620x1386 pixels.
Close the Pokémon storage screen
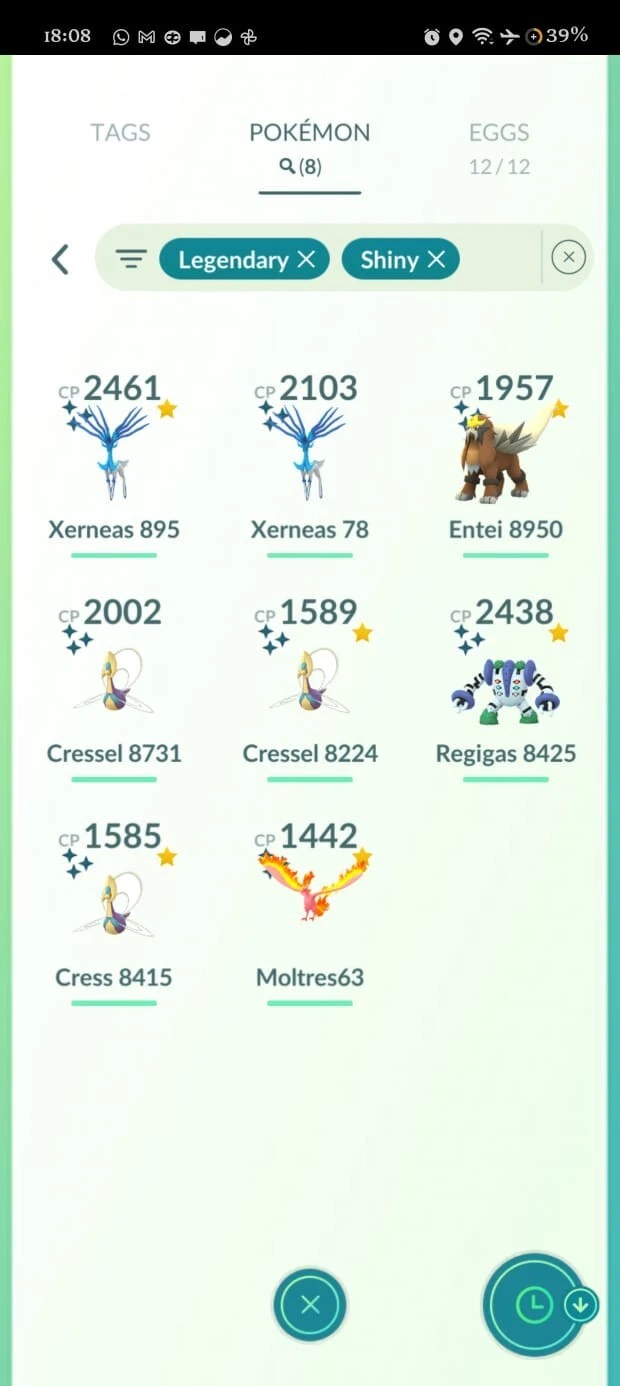310,1304
